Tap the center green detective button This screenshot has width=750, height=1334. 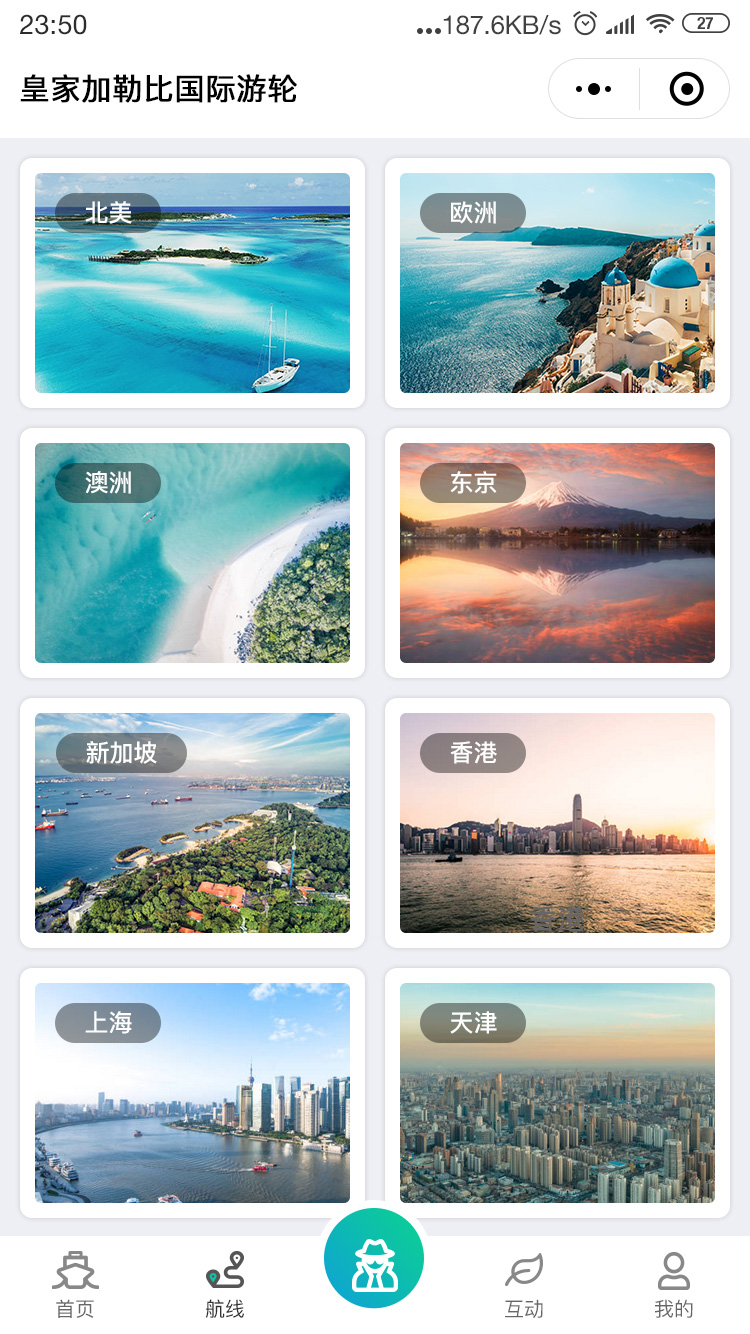coord(374,1258)
